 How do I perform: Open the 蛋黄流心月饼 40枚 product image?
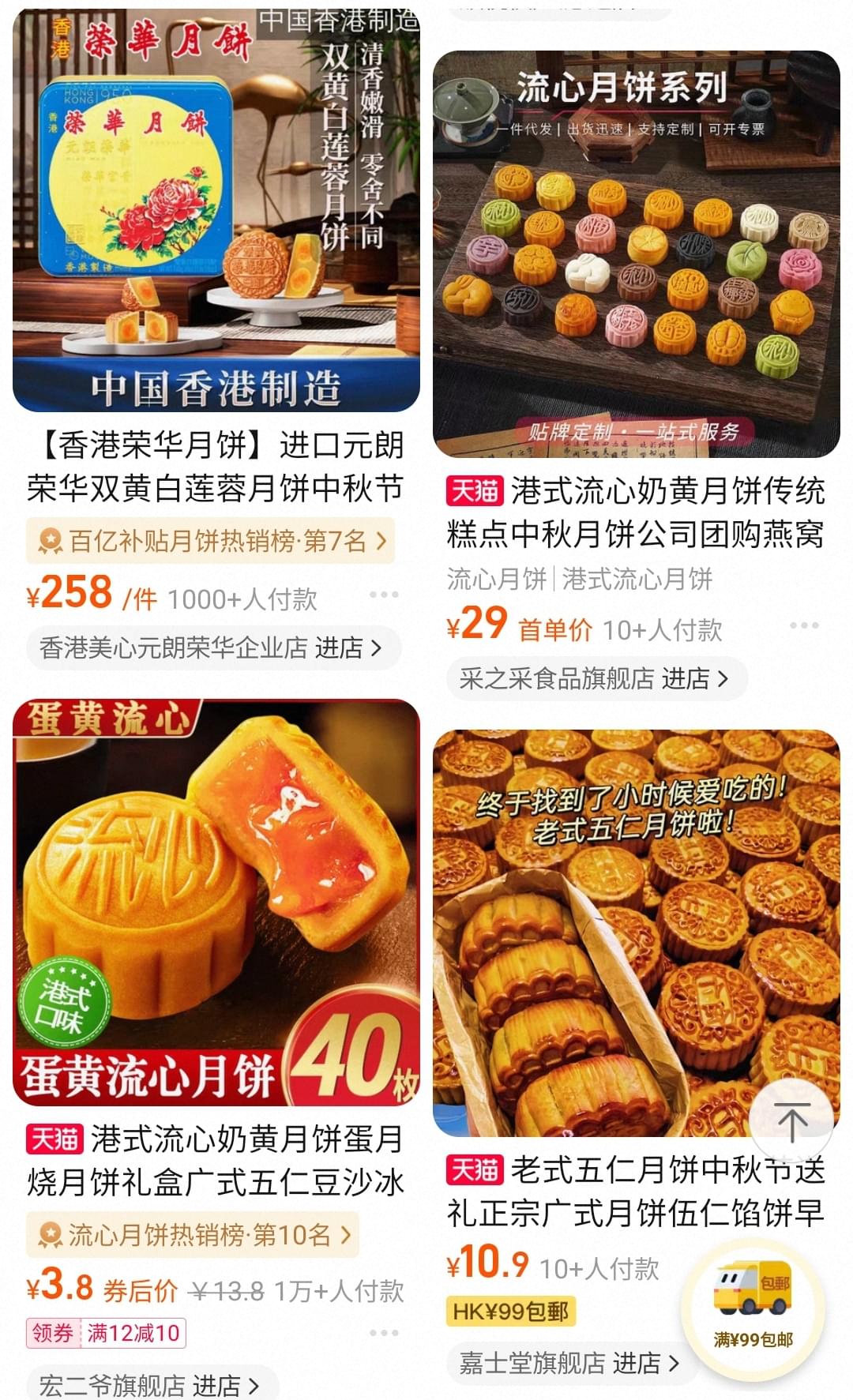[216, 903]
